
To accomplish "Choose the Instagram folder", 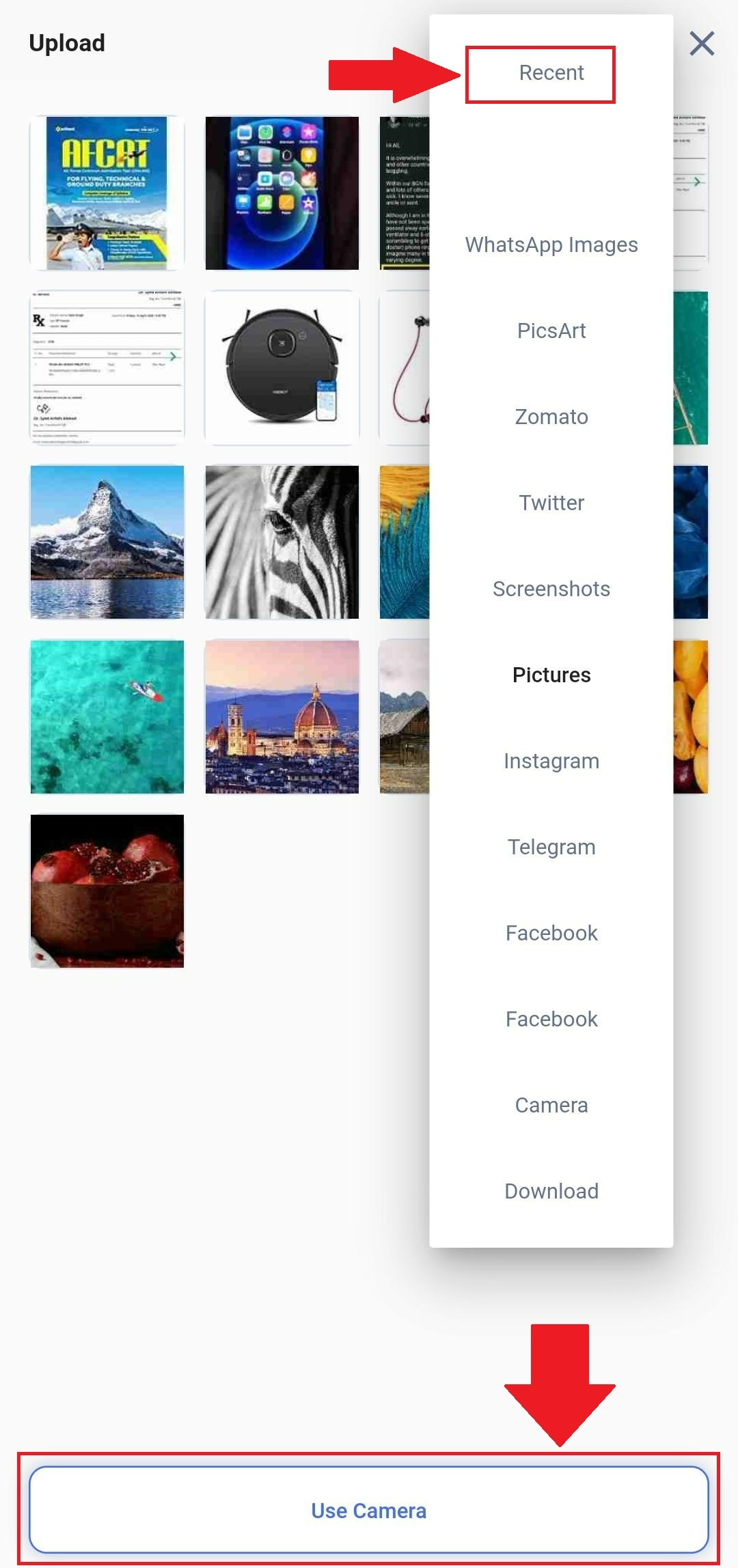I will [x=551, y=761].
